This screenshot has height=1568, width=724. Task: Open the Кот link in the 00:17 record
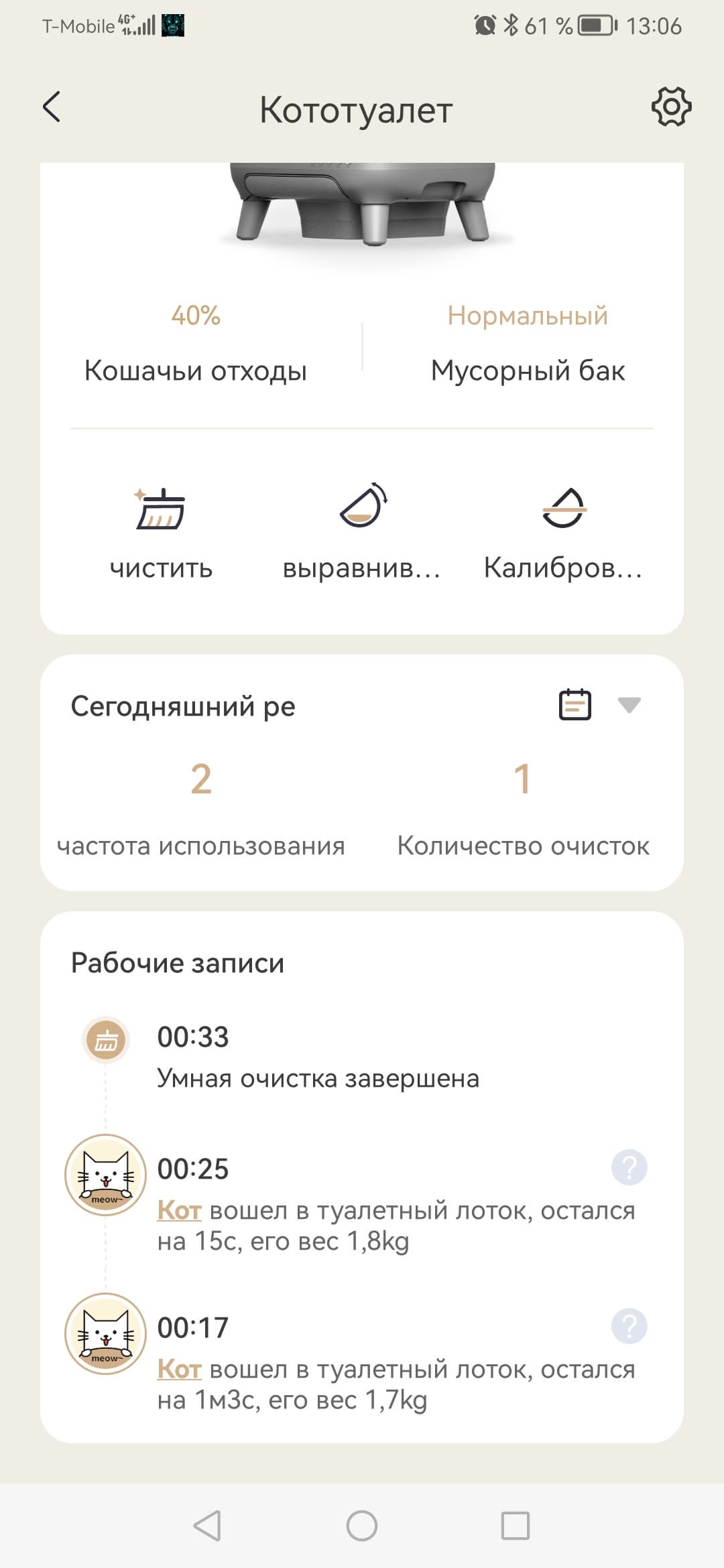point(179,1369)
